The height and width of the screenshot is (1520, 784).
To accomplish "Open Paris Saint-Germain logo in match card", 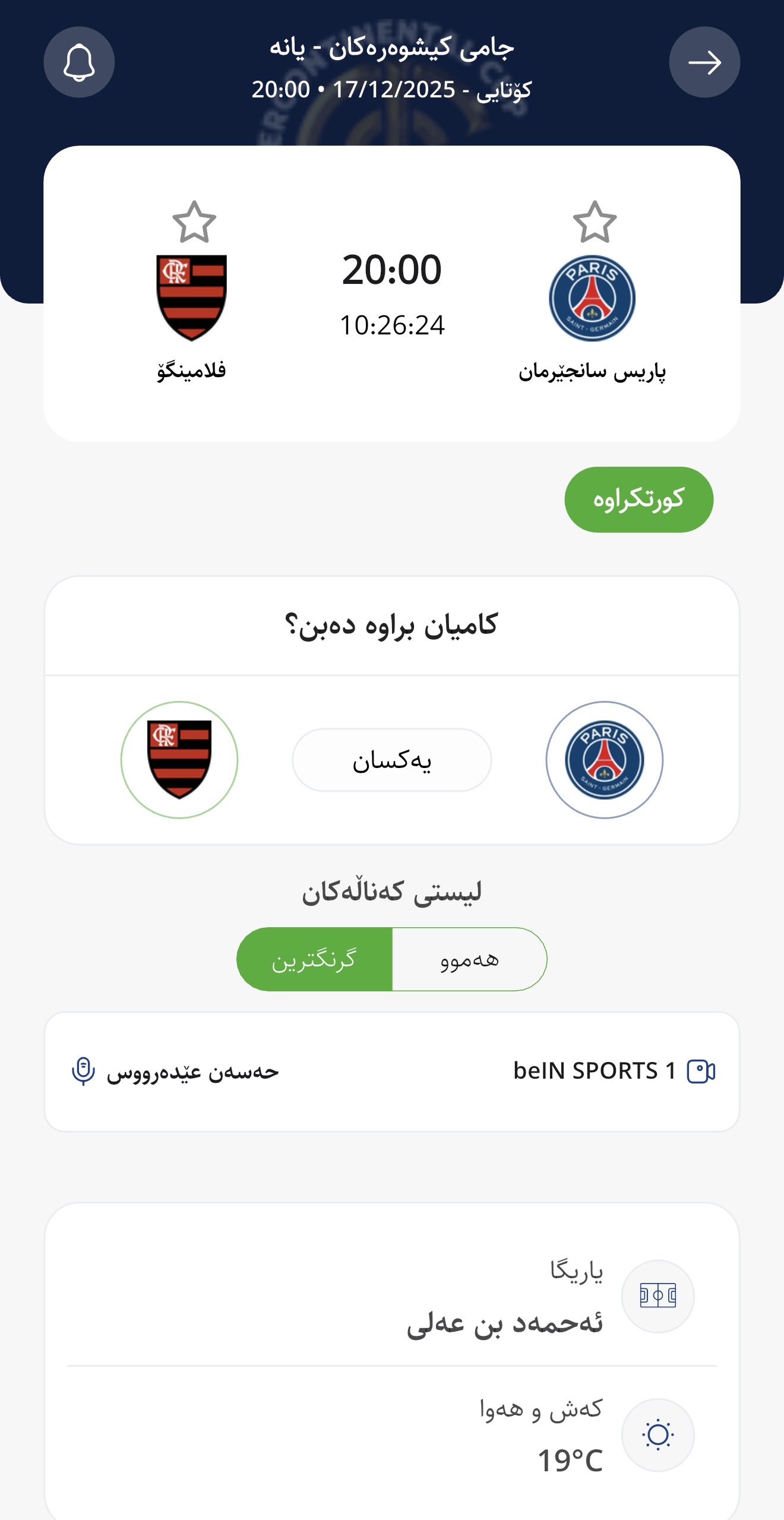I will pos(592,298).
